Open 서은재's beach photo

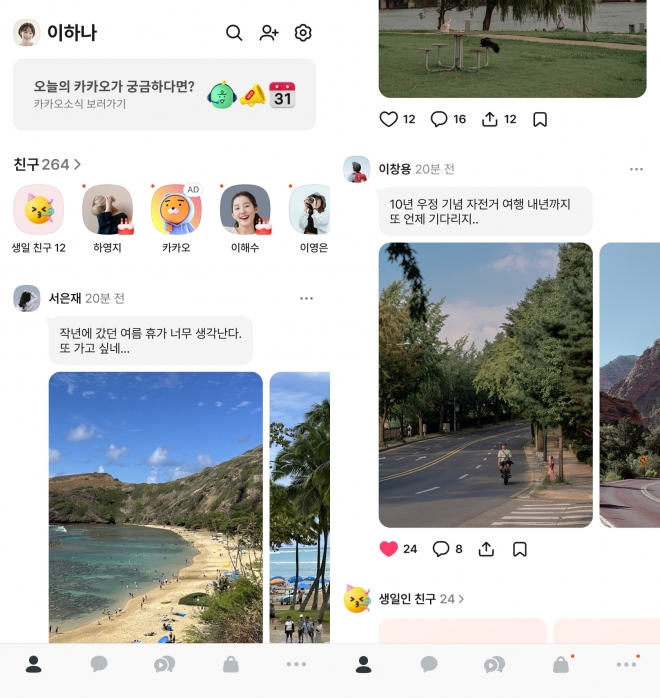(155, 507)
